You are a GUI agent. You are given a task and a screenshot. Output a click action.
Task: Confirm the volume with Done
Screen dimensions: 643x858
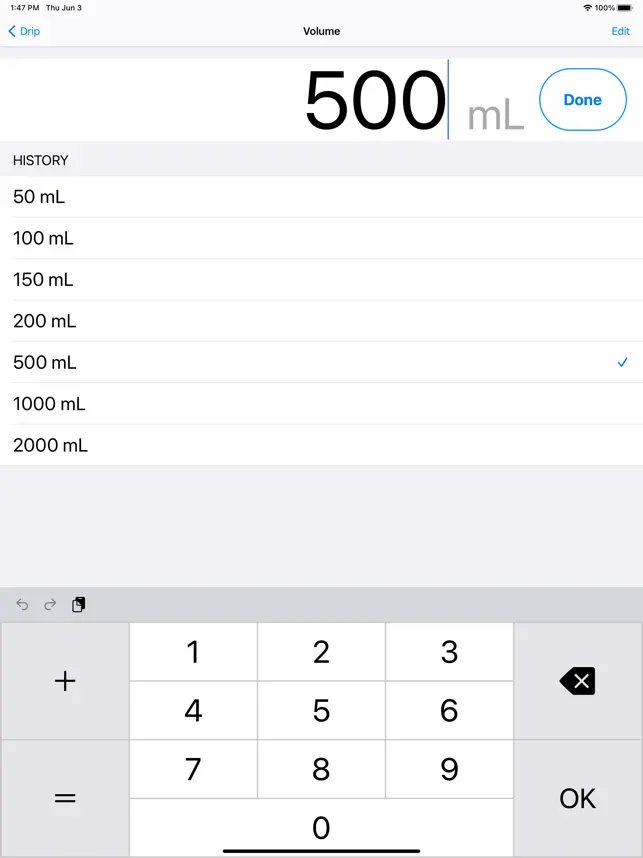click(582, 100)
